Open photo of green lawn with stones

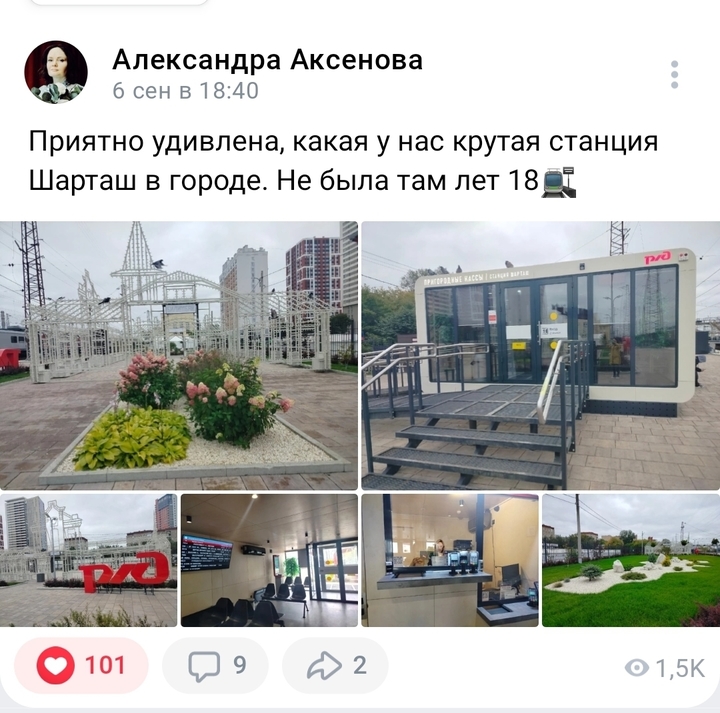click(630, 560)
